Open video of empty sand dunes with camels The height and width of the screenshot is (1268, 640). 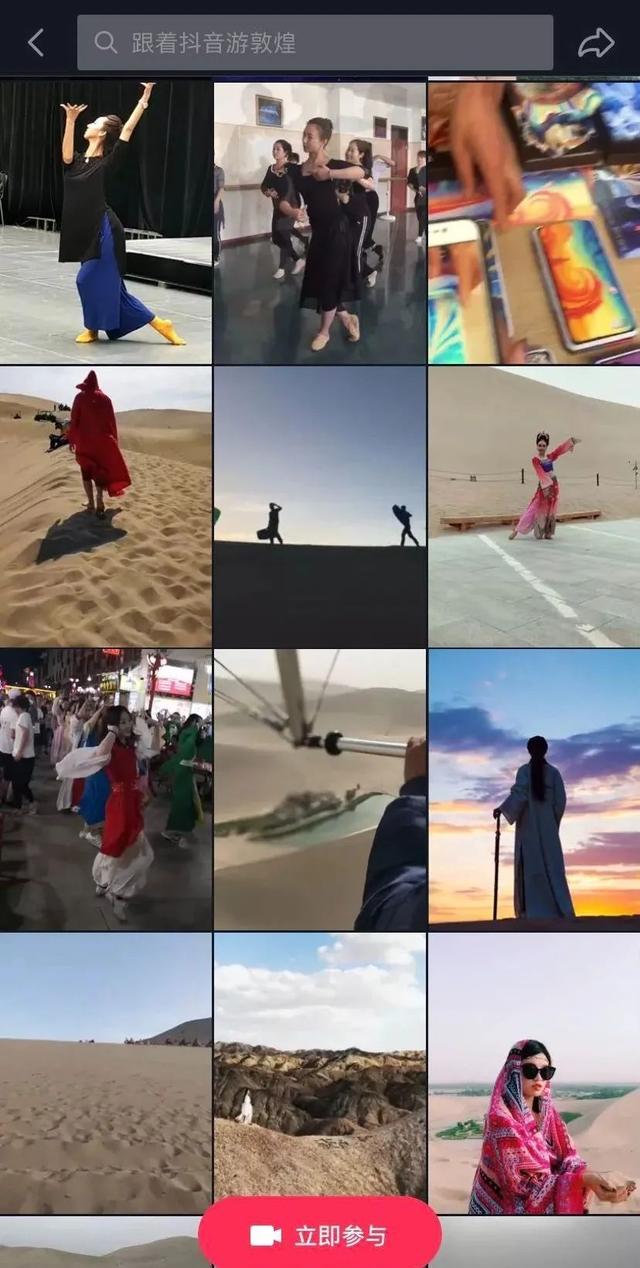106,1072
